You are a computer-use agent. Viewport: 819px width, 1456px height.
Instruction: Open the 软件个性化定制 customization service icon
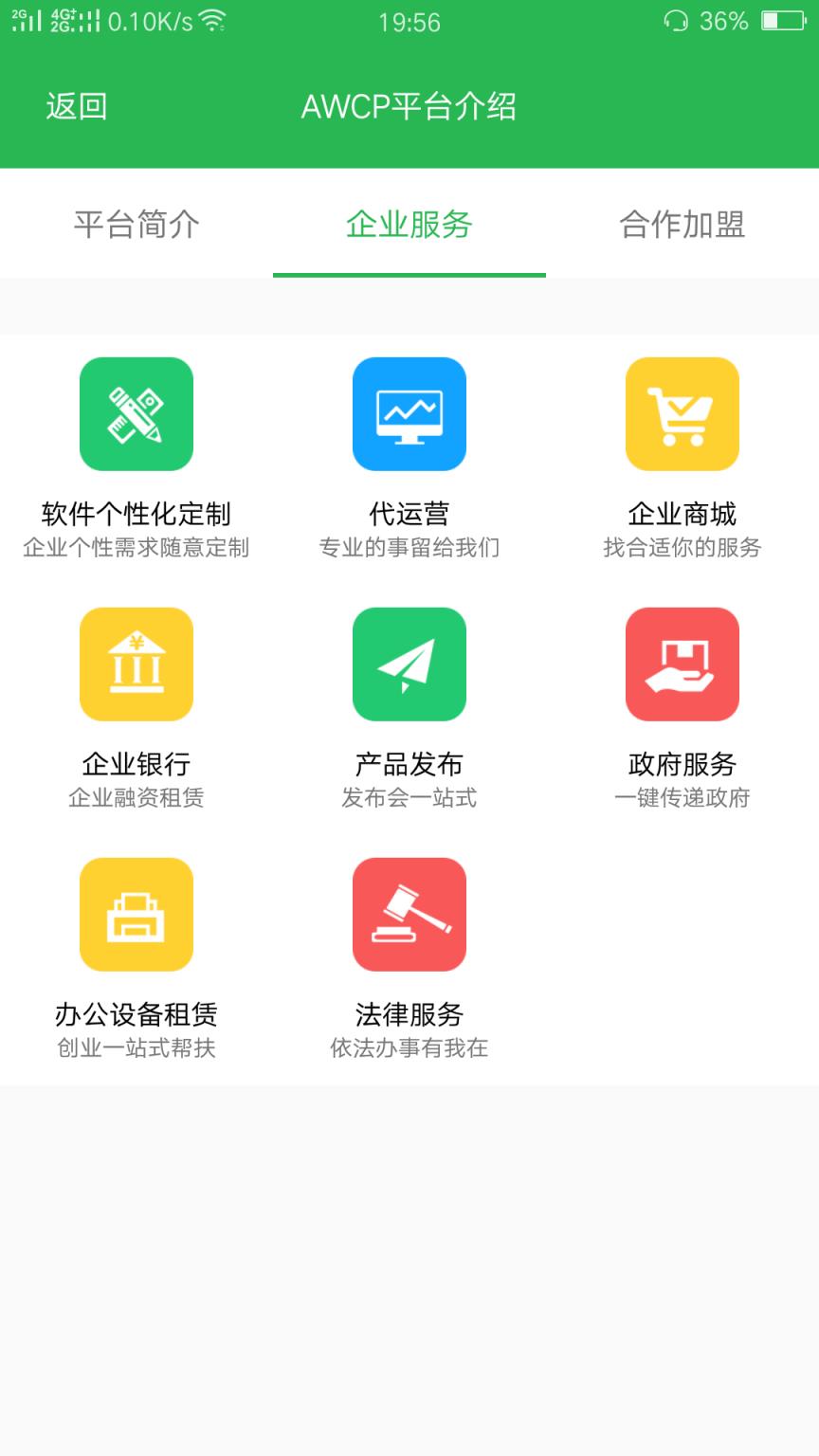click(x=136, y=414)
